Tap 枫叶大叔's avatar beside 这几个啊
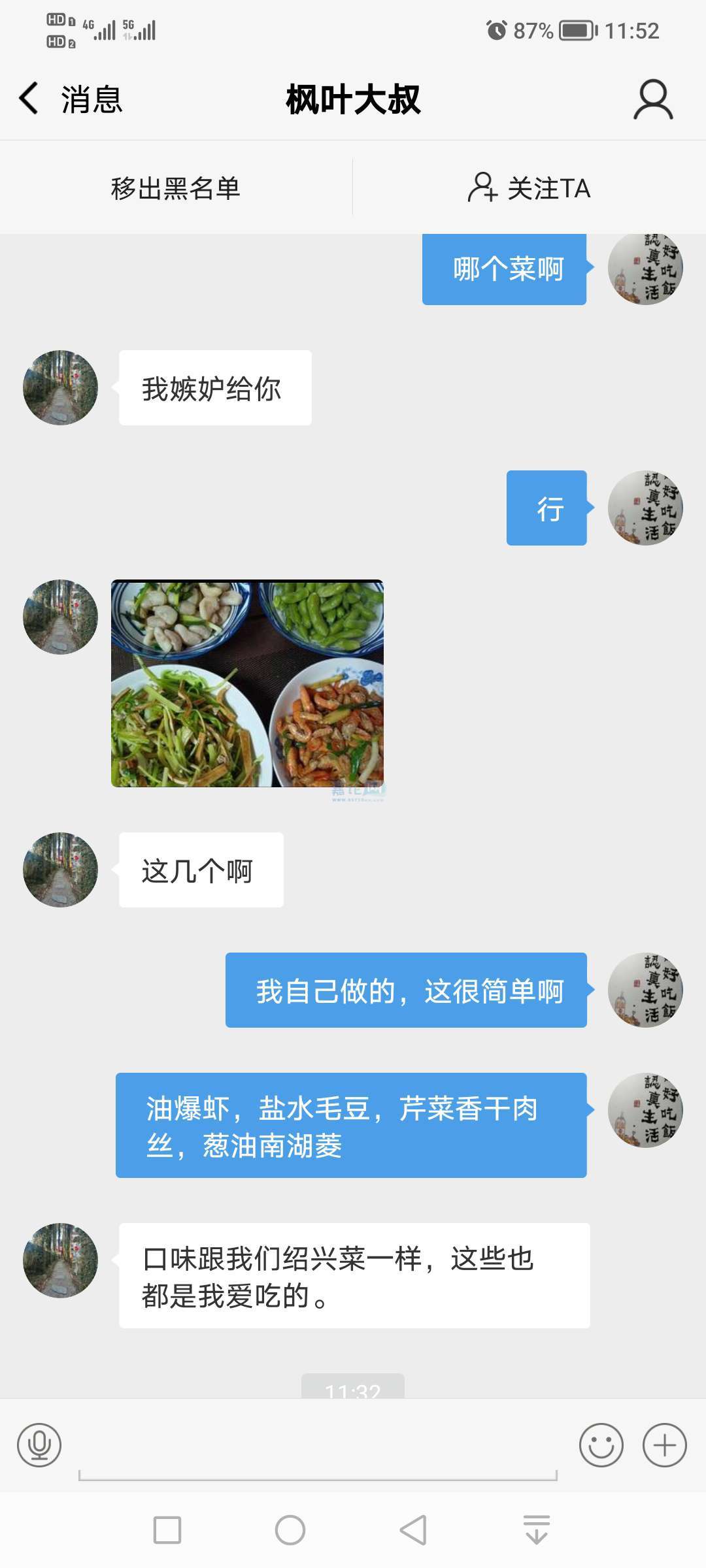Screen dimensions: 706x1568 60,870
